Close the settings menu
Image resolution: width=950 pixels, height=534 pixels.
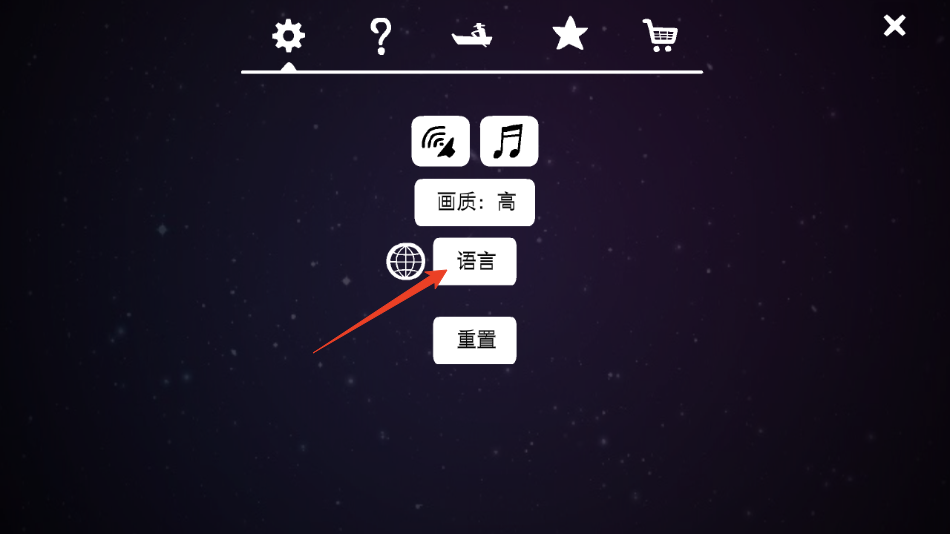[894, 26]
